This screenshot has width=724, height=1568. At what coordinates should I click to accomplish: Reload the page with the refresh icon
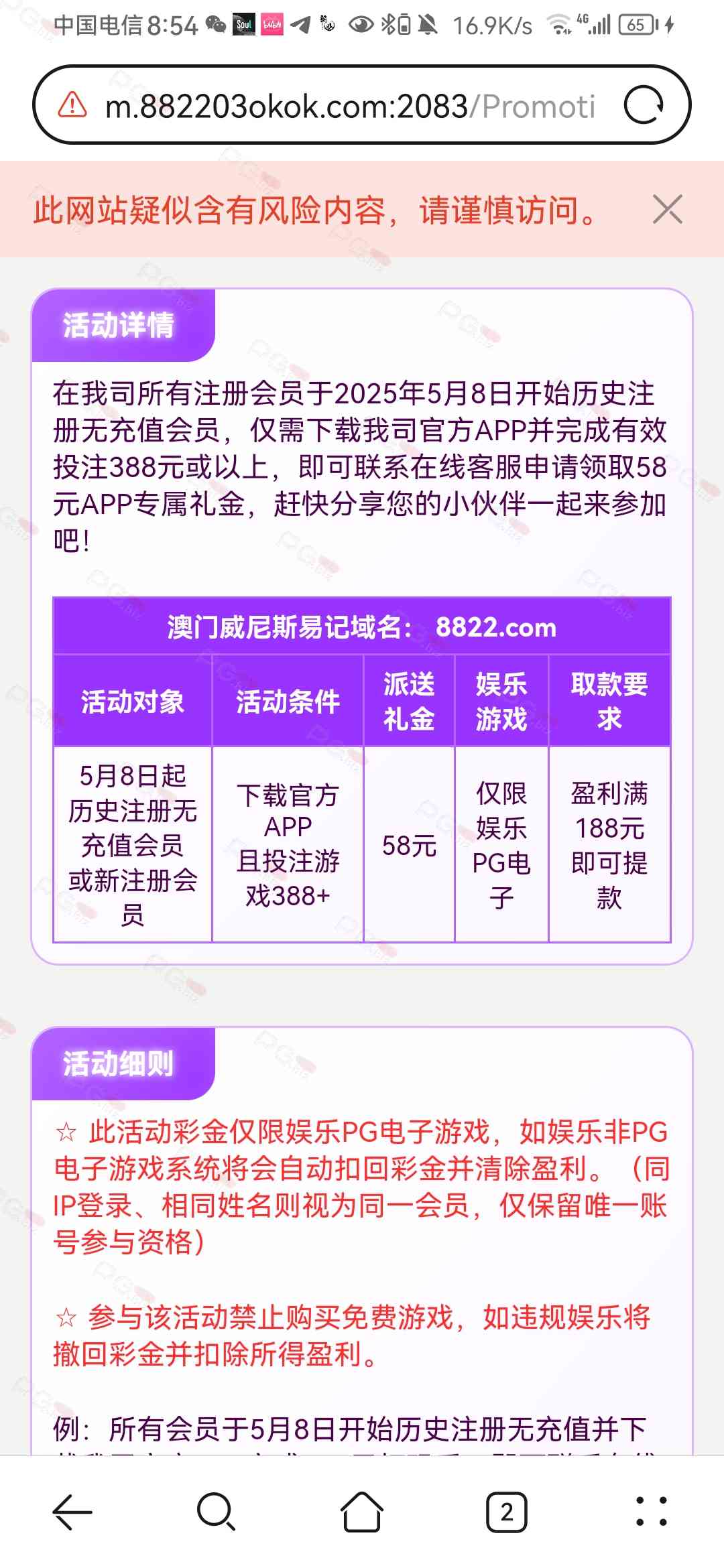644,105
